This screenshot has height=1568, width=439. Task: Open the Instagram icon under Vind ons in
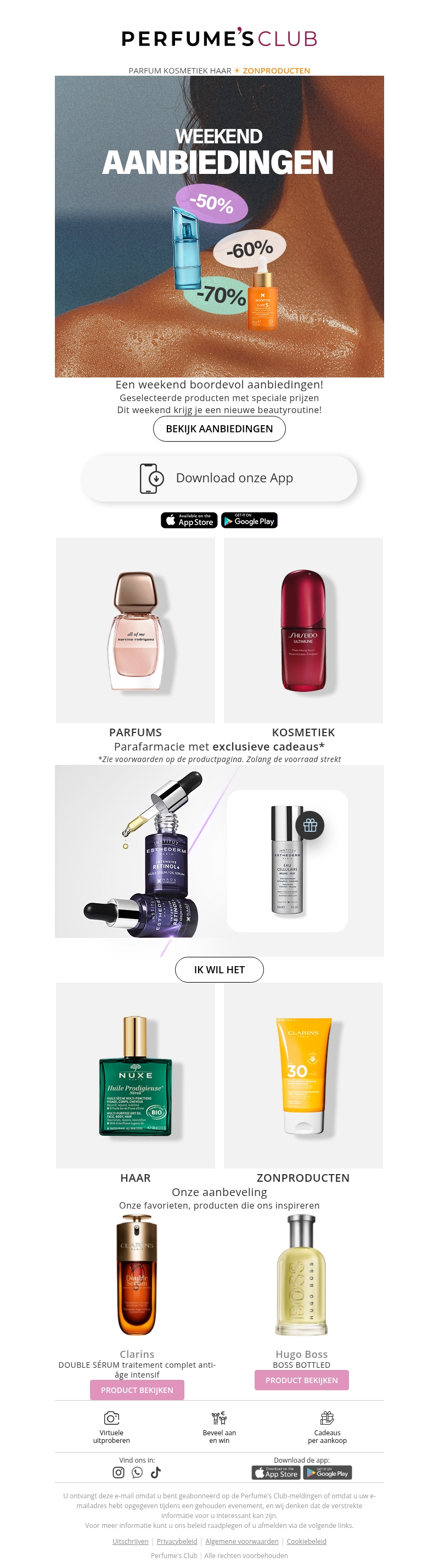click(119, 1472)
